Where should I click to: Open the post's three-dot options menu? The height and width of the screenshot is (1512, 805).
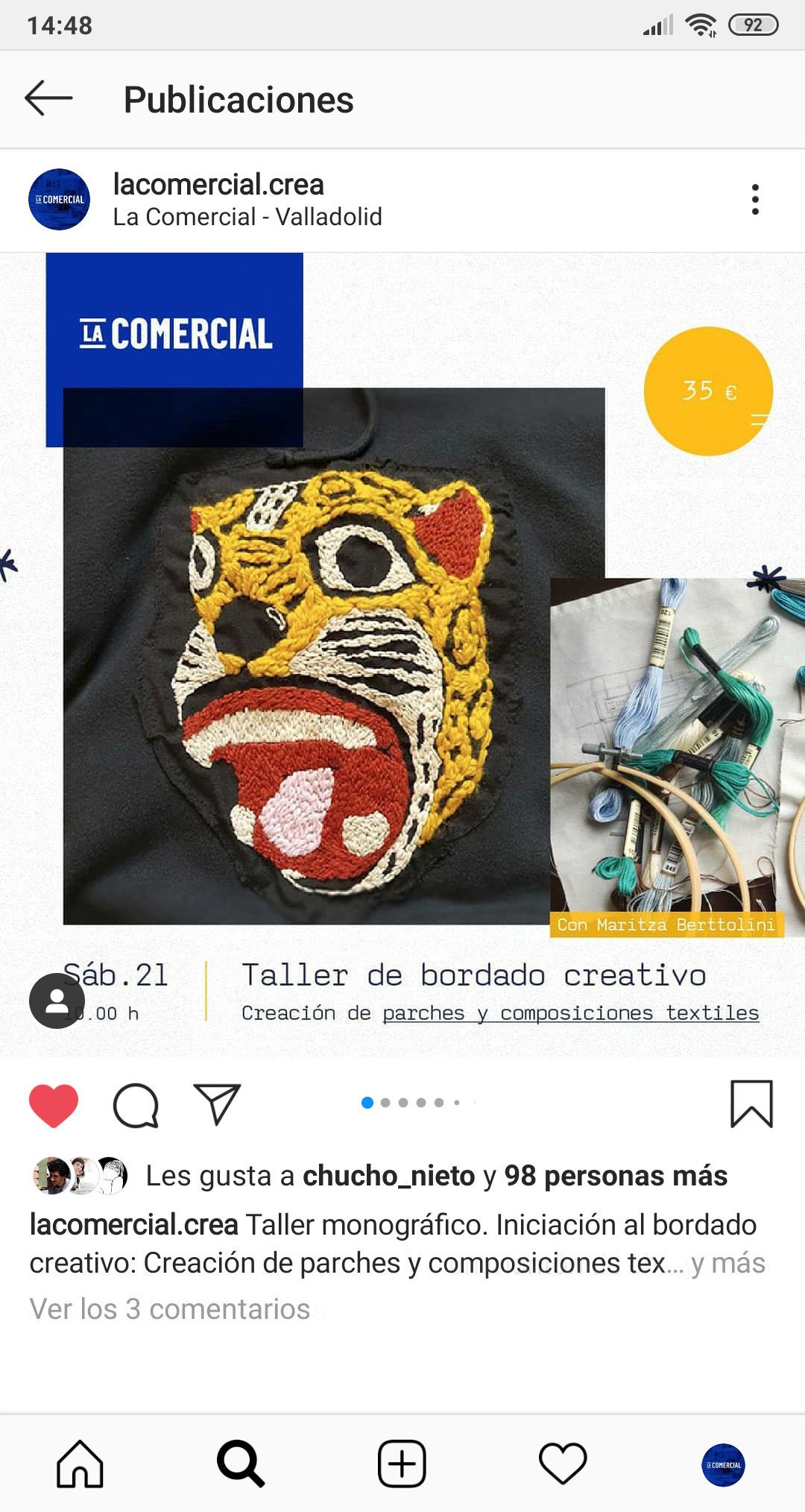pyautogui.click(x=755, y=200)
